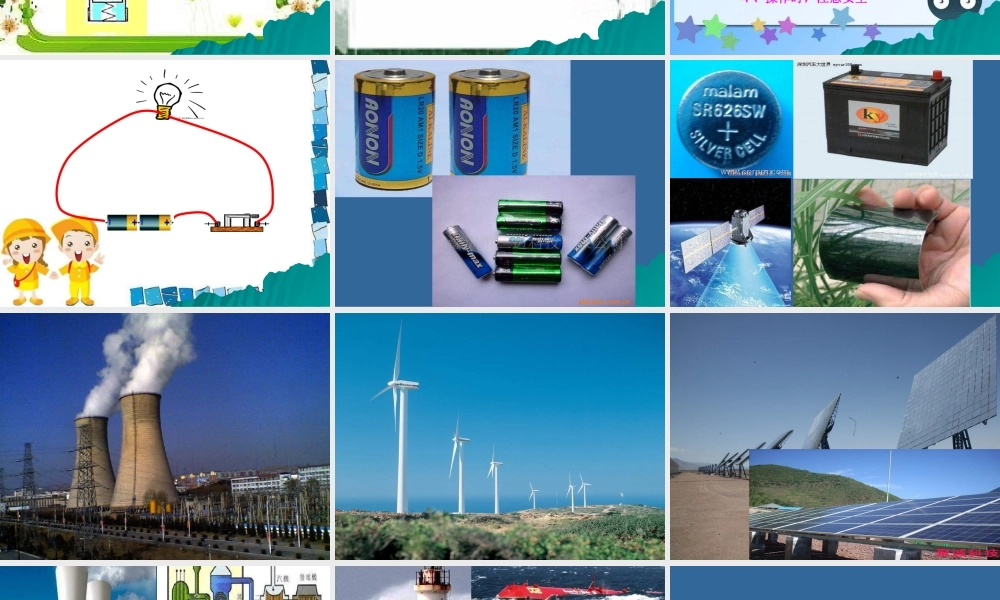Open the cooling towers power plant slide
The image size is (1000, 600).
click(x=165, y=437)
